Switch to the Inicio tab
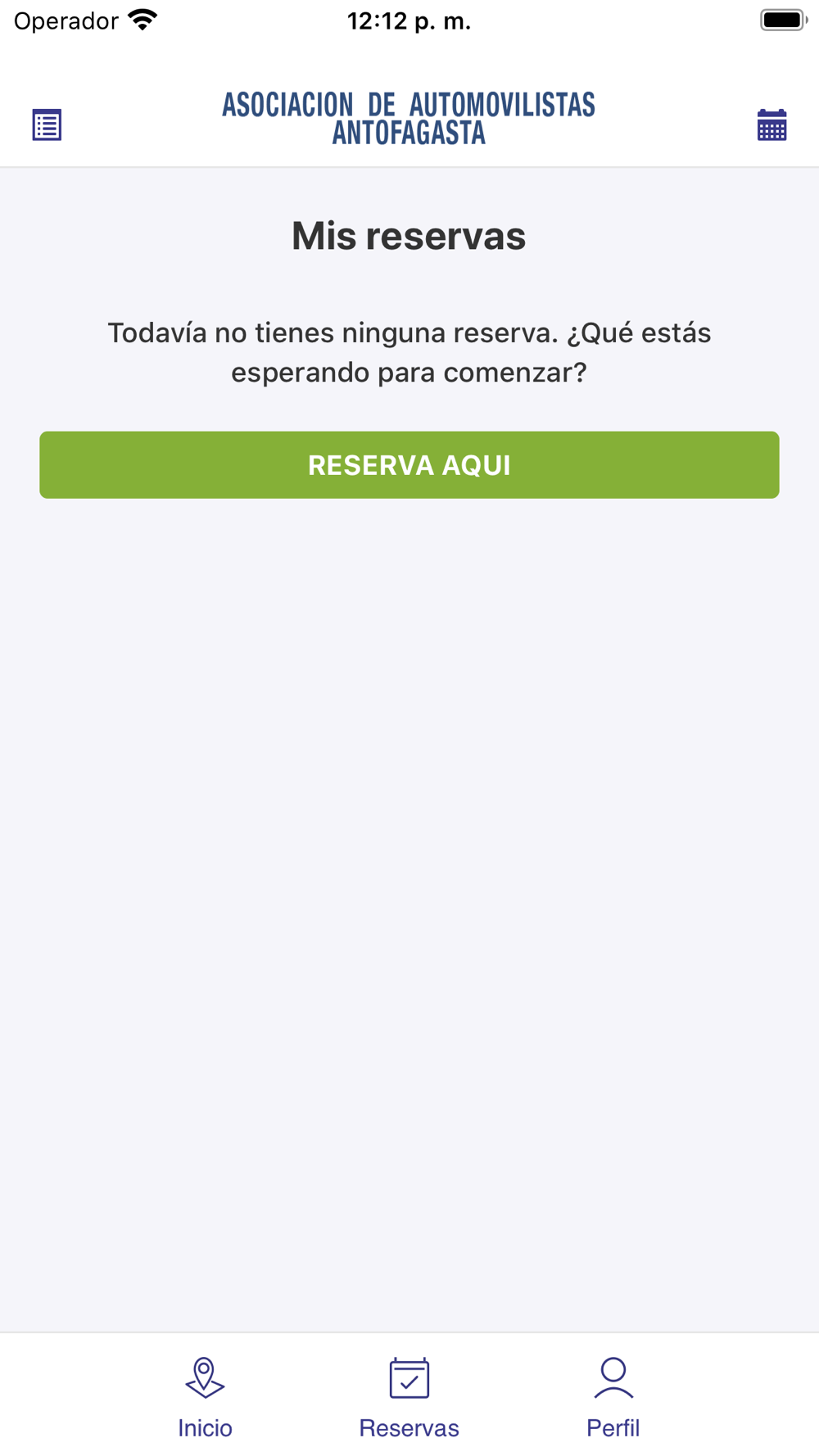This screenshot has height=1456, width=819. pyautogui.click(x=205, y=1399)
